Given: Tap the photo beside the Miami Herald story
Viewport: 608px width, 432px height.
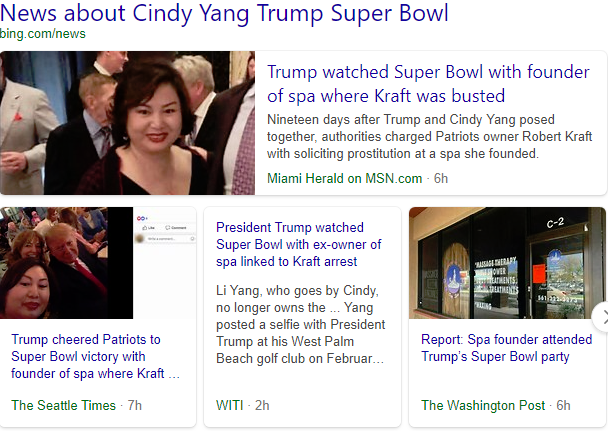Looking at the screenshot, I should (x=128, y=123).
